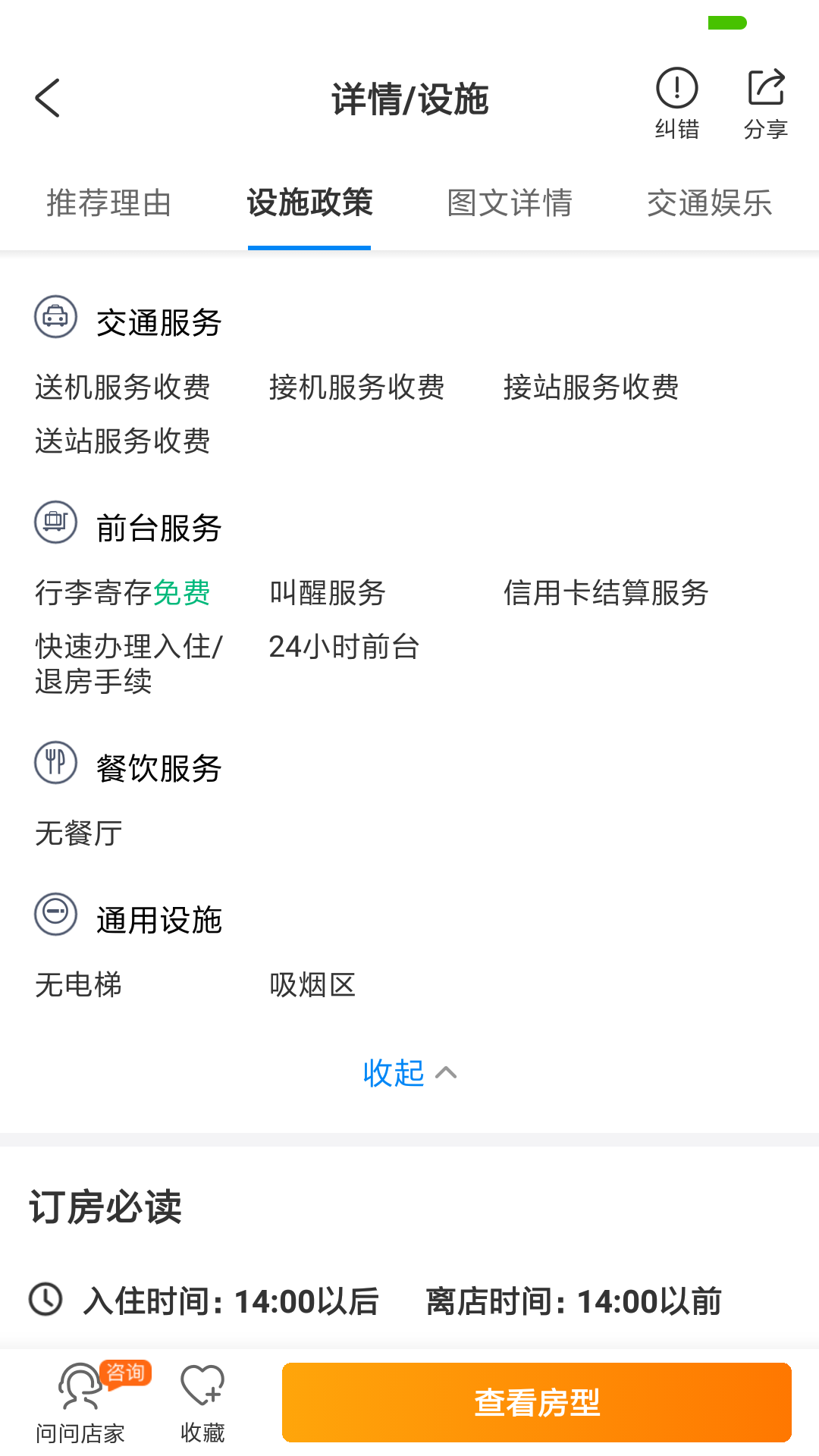Open the 图文详情 tab

[510, 203]
